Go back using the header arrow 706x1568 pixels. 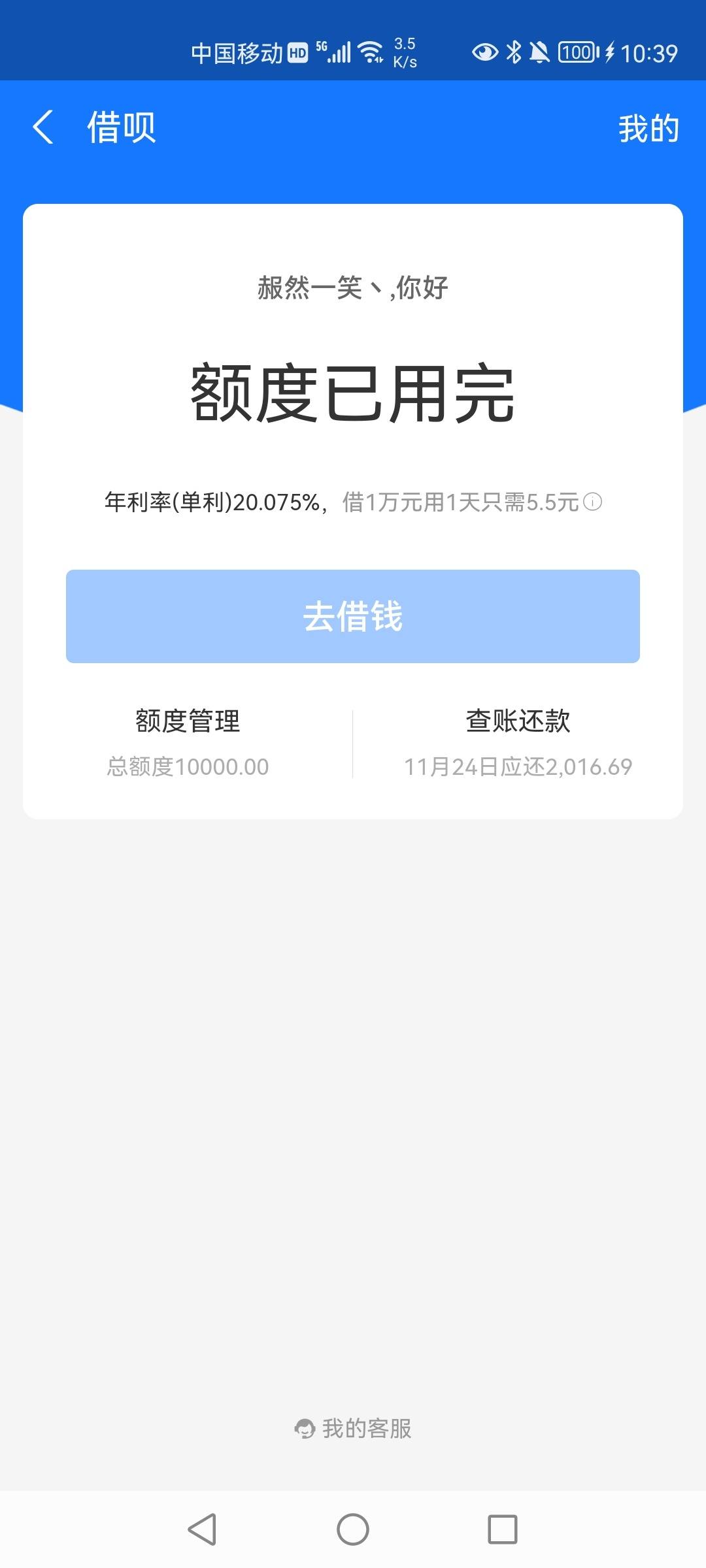tap(43, 127)
